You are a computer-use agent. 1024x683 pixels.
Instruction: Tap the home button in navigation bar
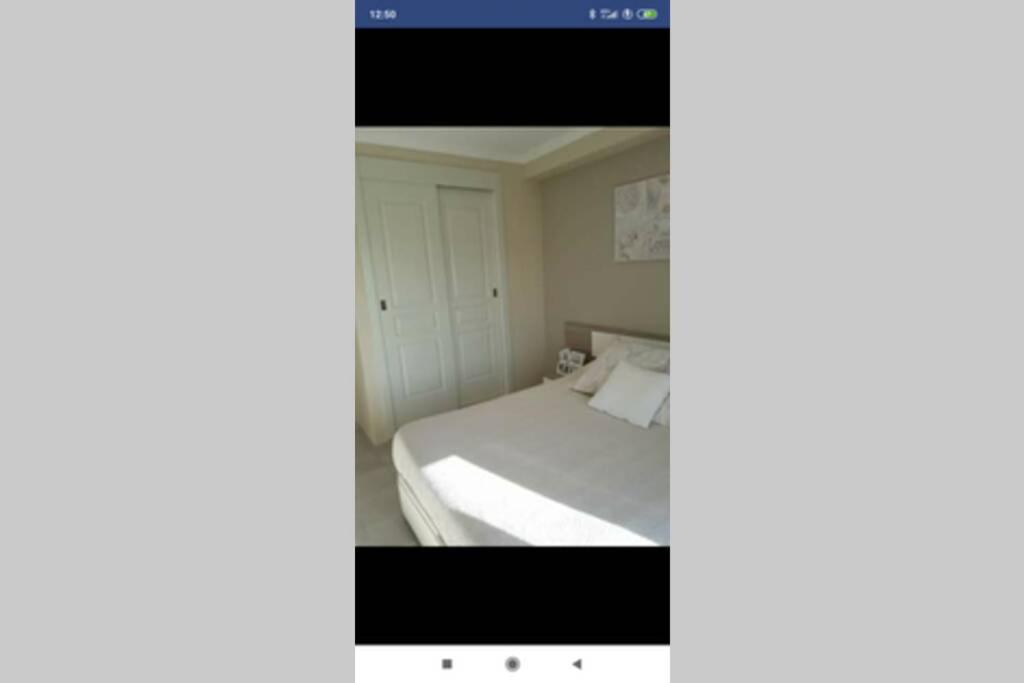click(x=512, y=664)
